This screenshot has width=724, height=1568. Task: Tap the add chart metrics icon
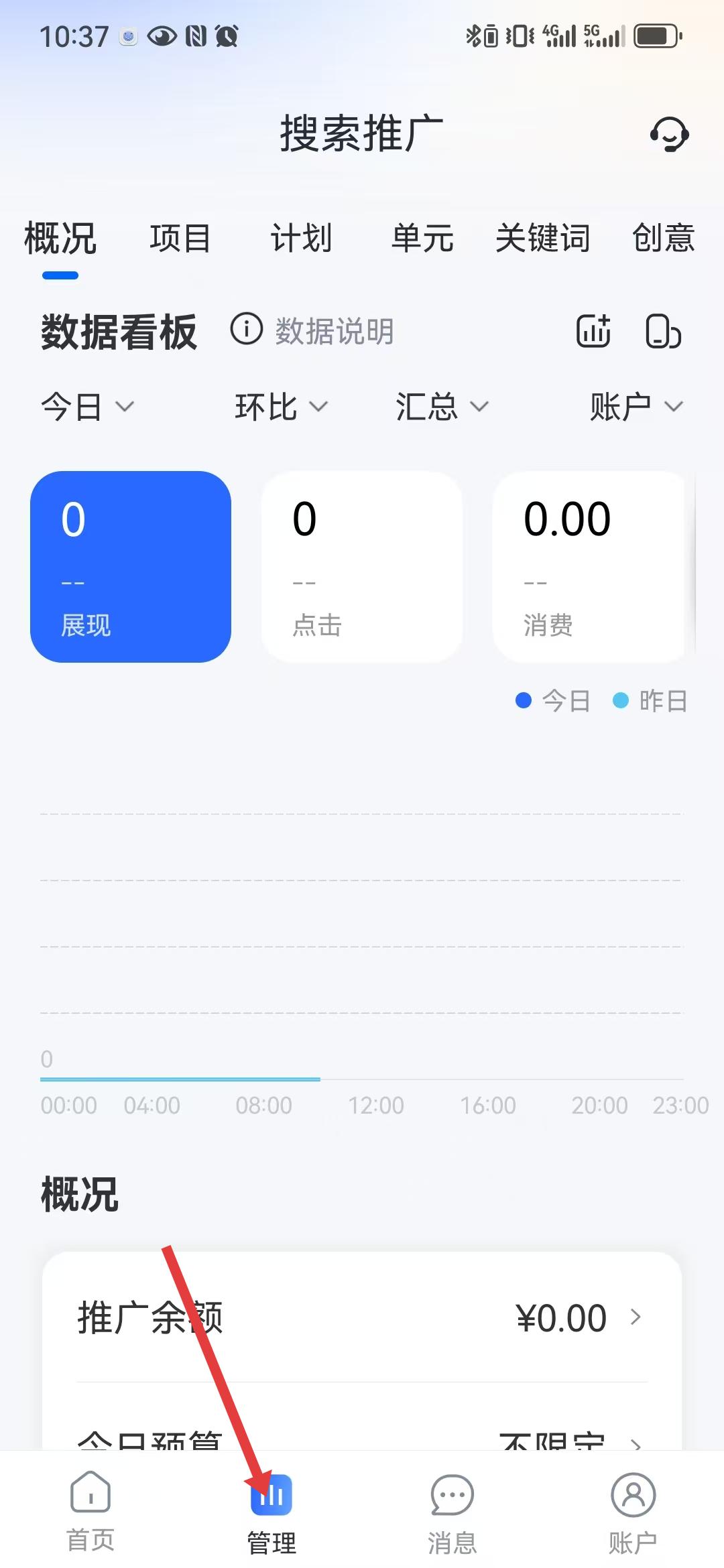pos(594,330)
